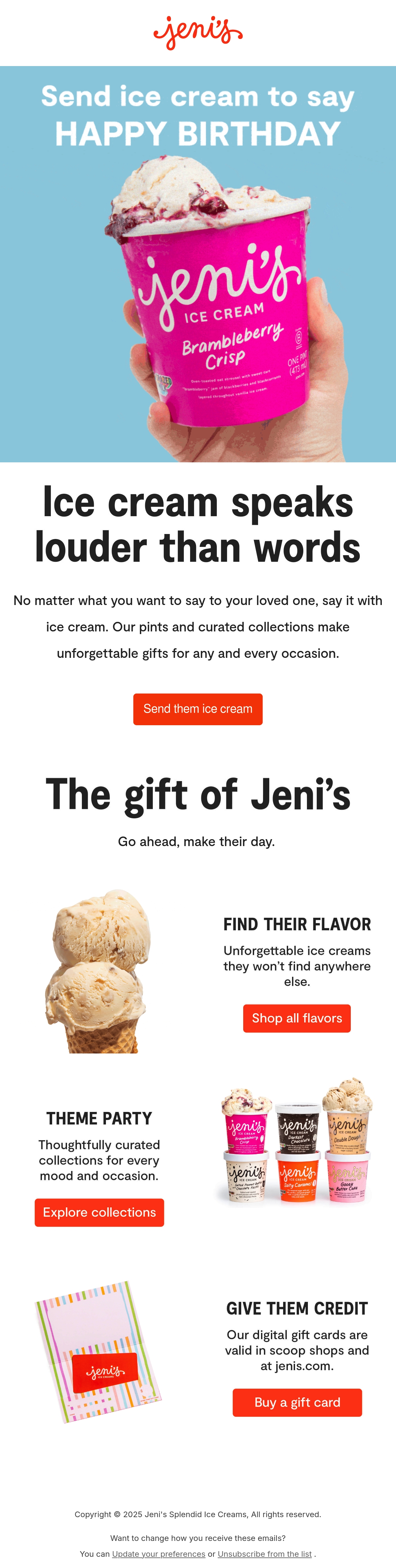Select the Explore collections button
Image resolution: width=396 pixels, height=1568 pixels.
point(99,1213)
